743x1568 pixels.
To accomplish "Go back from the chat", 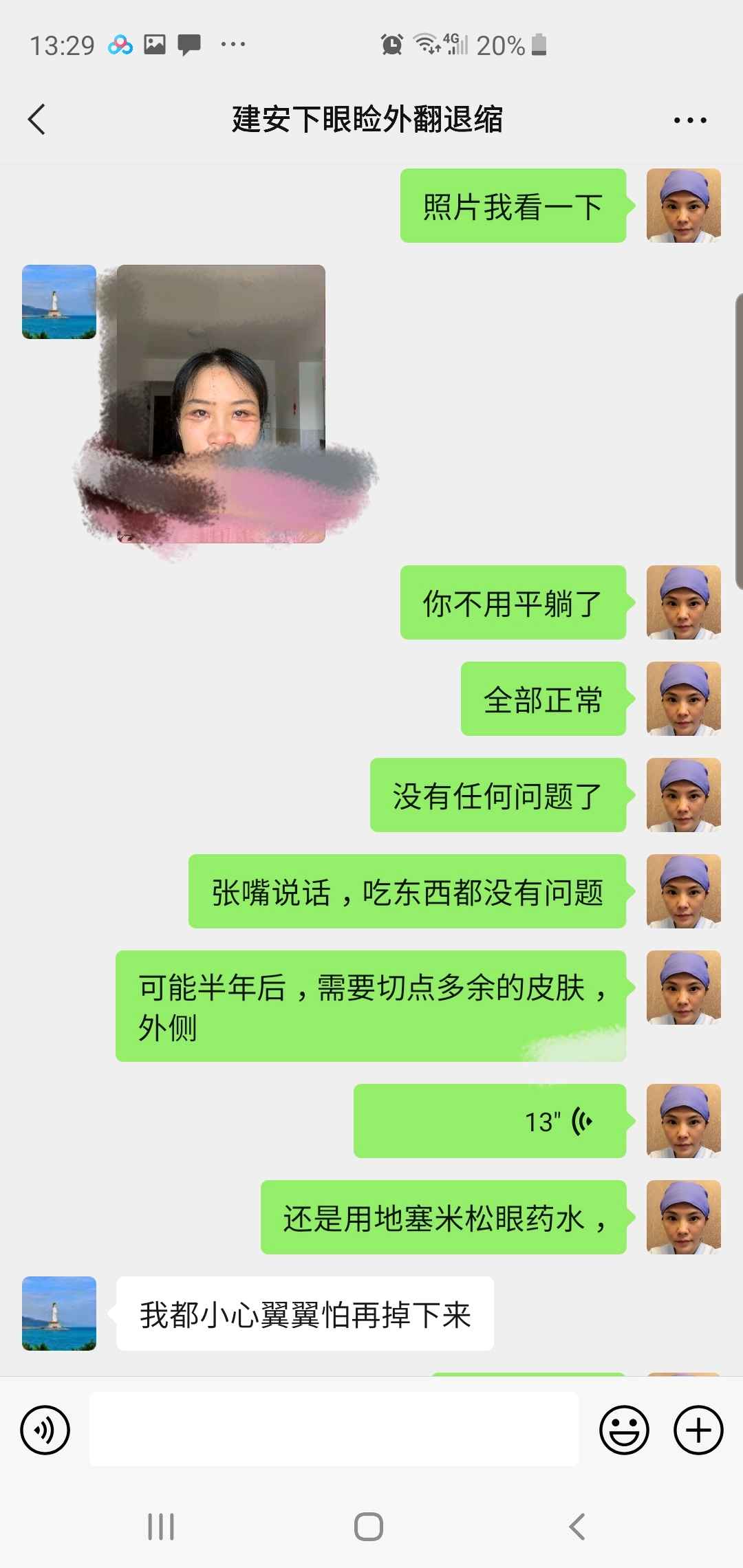I will (x=37, y=120).
